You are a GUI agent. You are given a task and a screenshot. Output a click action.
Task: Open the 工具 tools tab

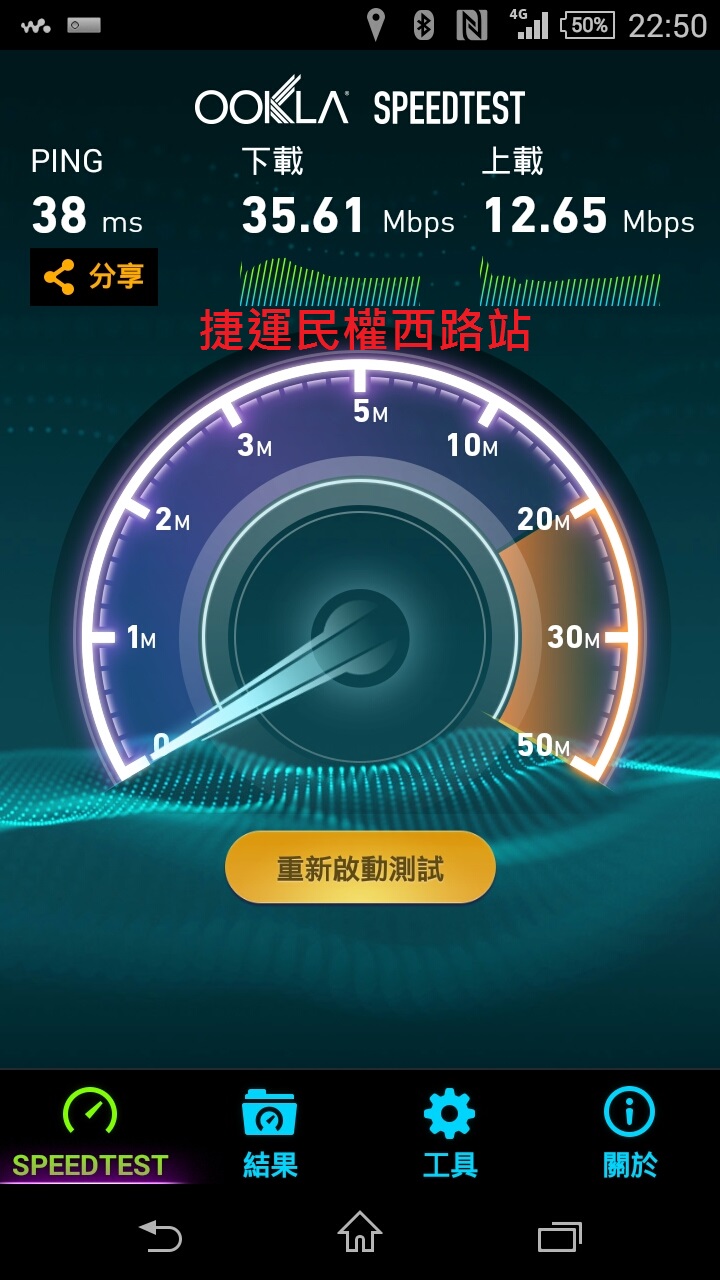point(450,1132)
